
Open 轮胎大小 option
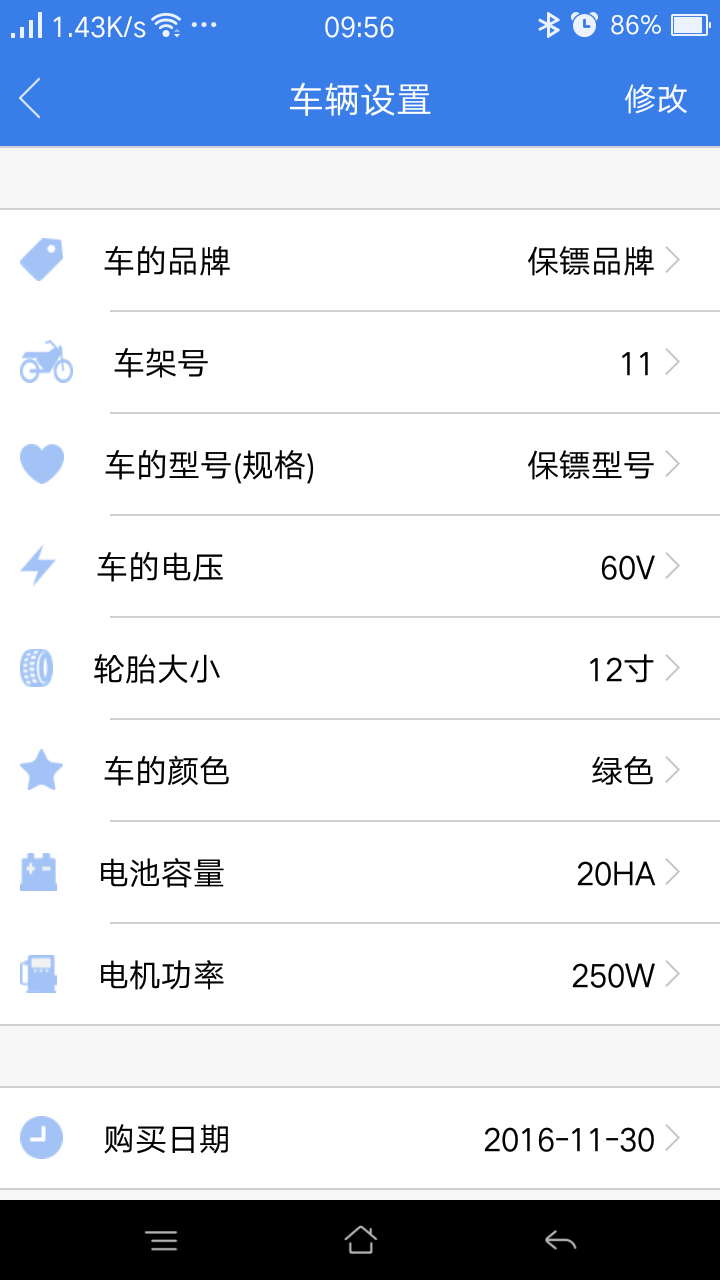[x=360, y=669]
